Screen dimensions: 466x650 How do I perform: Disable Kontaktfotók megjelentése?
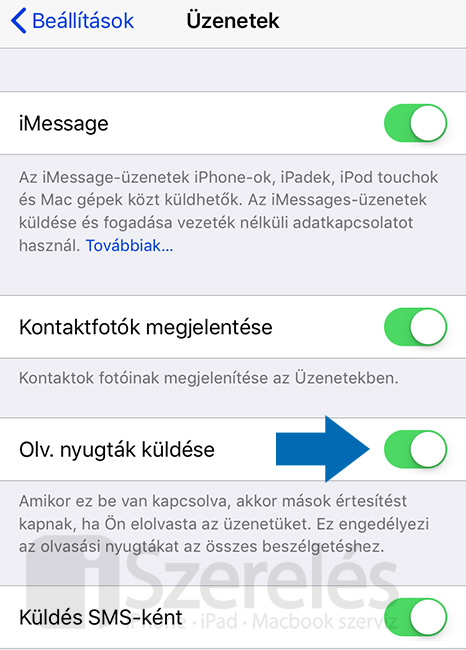(415, 327)
